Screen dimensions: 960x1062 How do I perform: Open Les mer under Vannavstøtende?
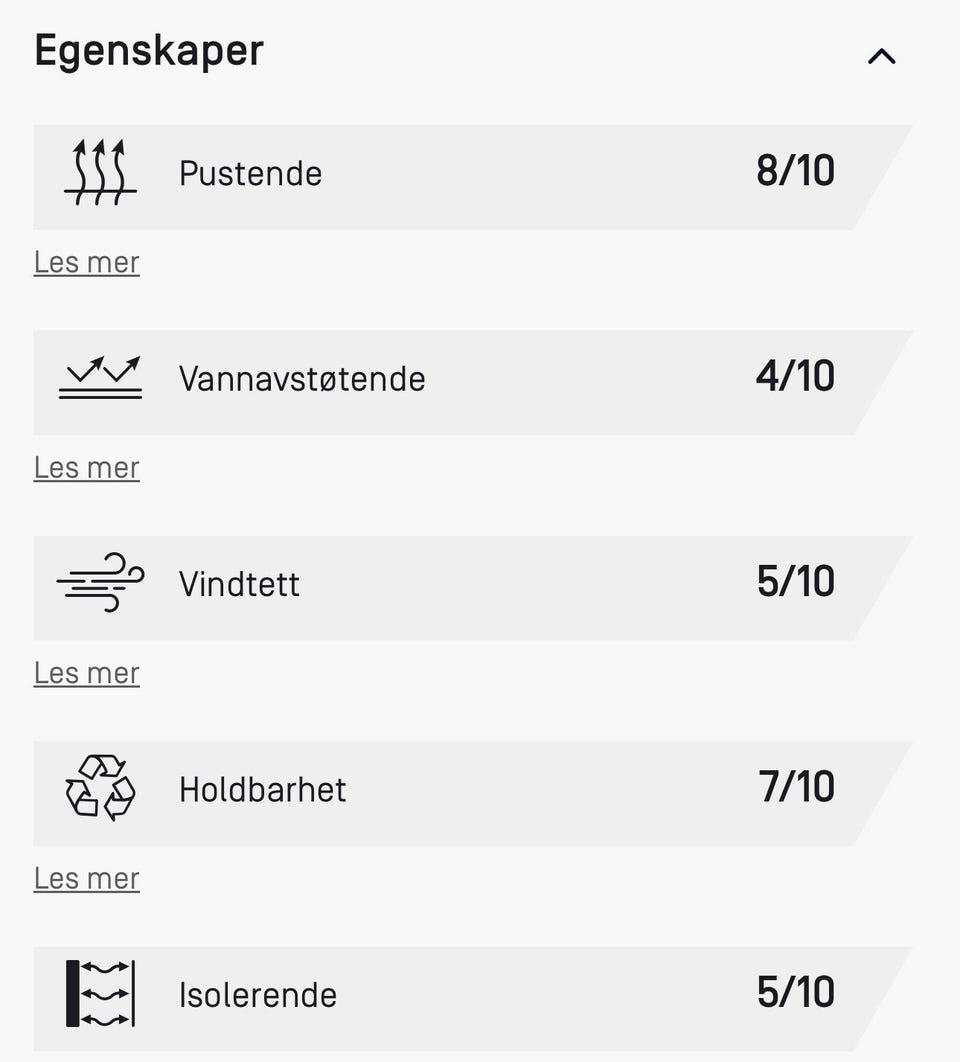(x=86, y=467)
